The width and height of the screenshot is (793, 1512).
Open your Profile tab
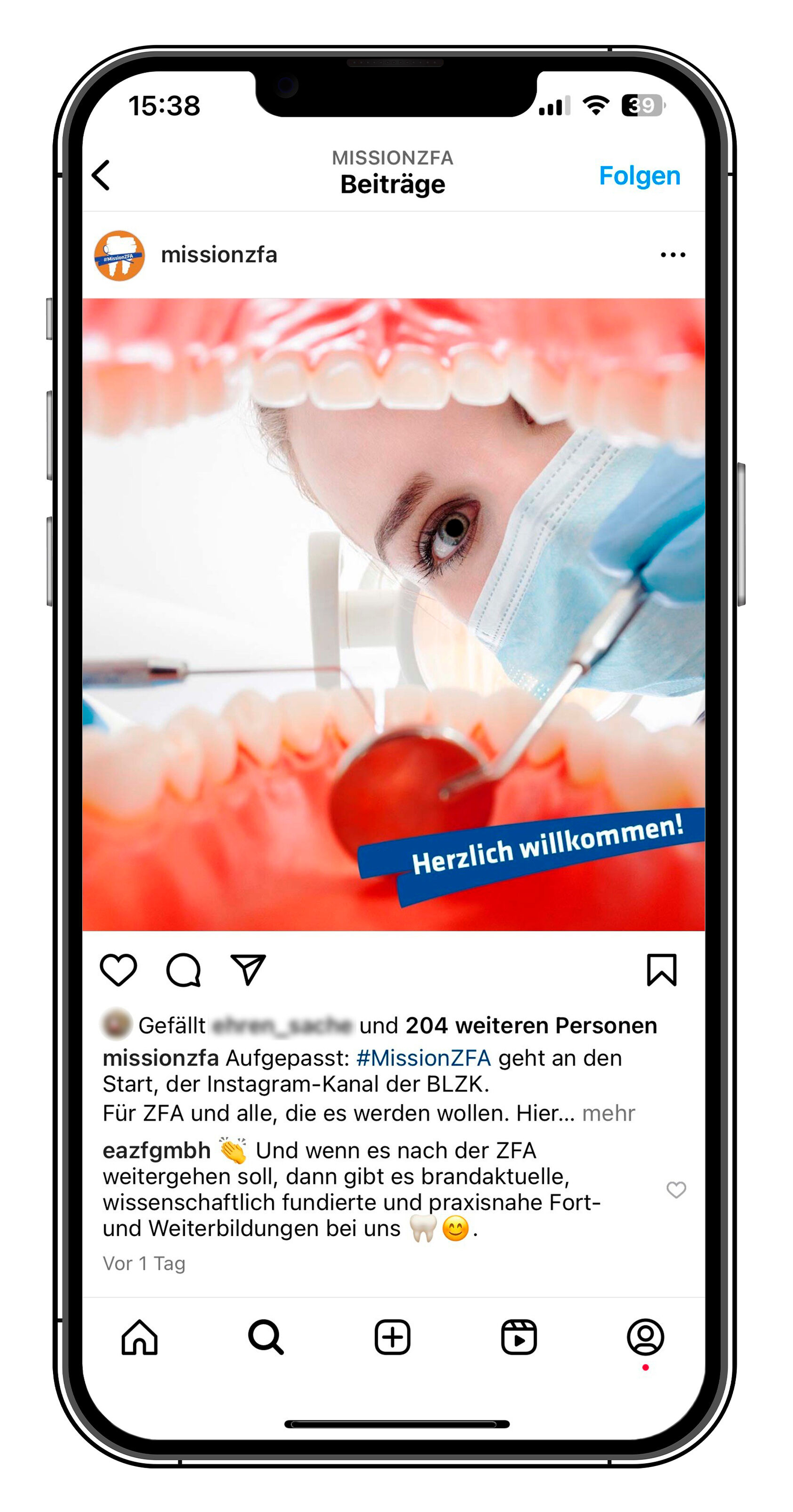[x=645, y=1338]
